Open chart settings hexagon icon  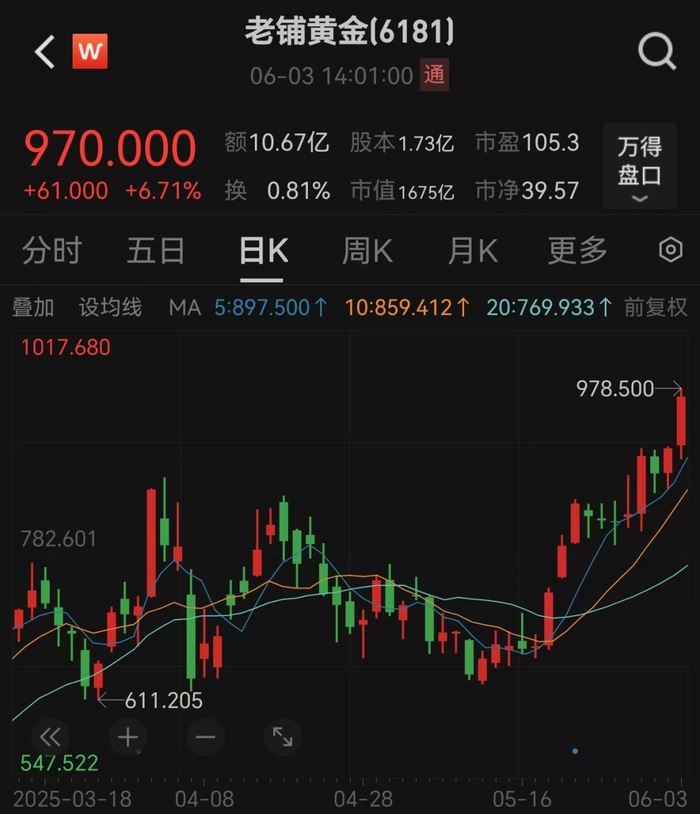point(670,250)
